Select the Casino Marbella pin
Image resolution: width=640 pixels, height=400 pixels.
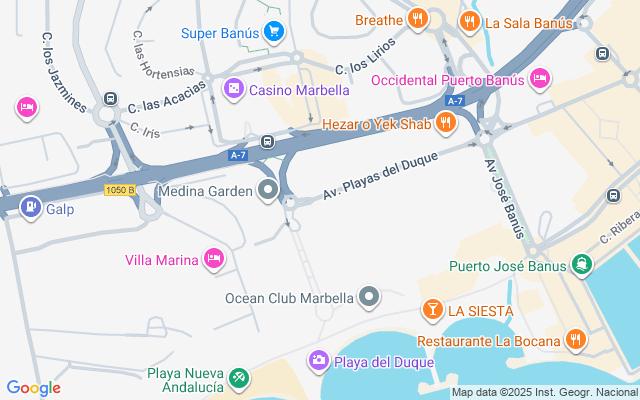point(233,90)
